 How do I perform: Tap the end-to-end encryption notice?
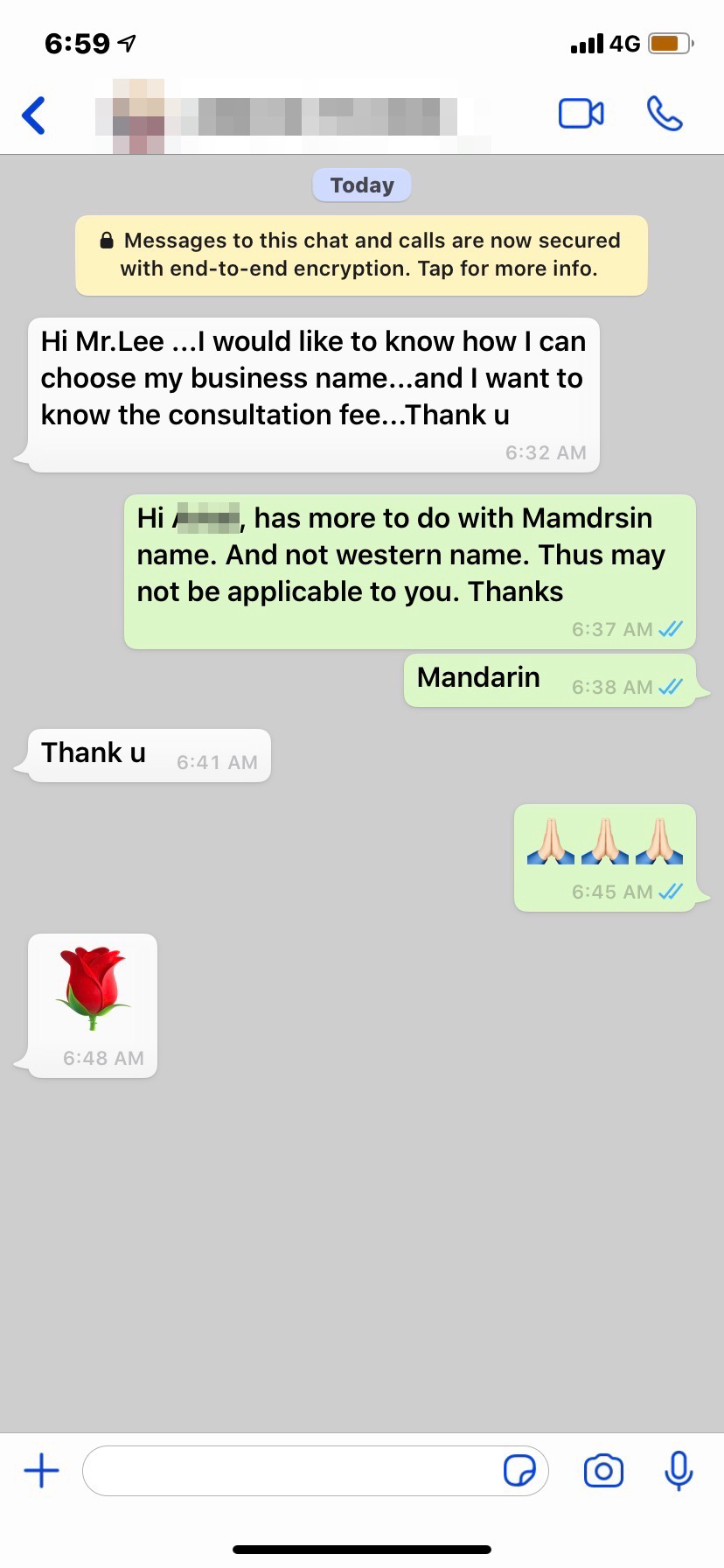(361, 255)
